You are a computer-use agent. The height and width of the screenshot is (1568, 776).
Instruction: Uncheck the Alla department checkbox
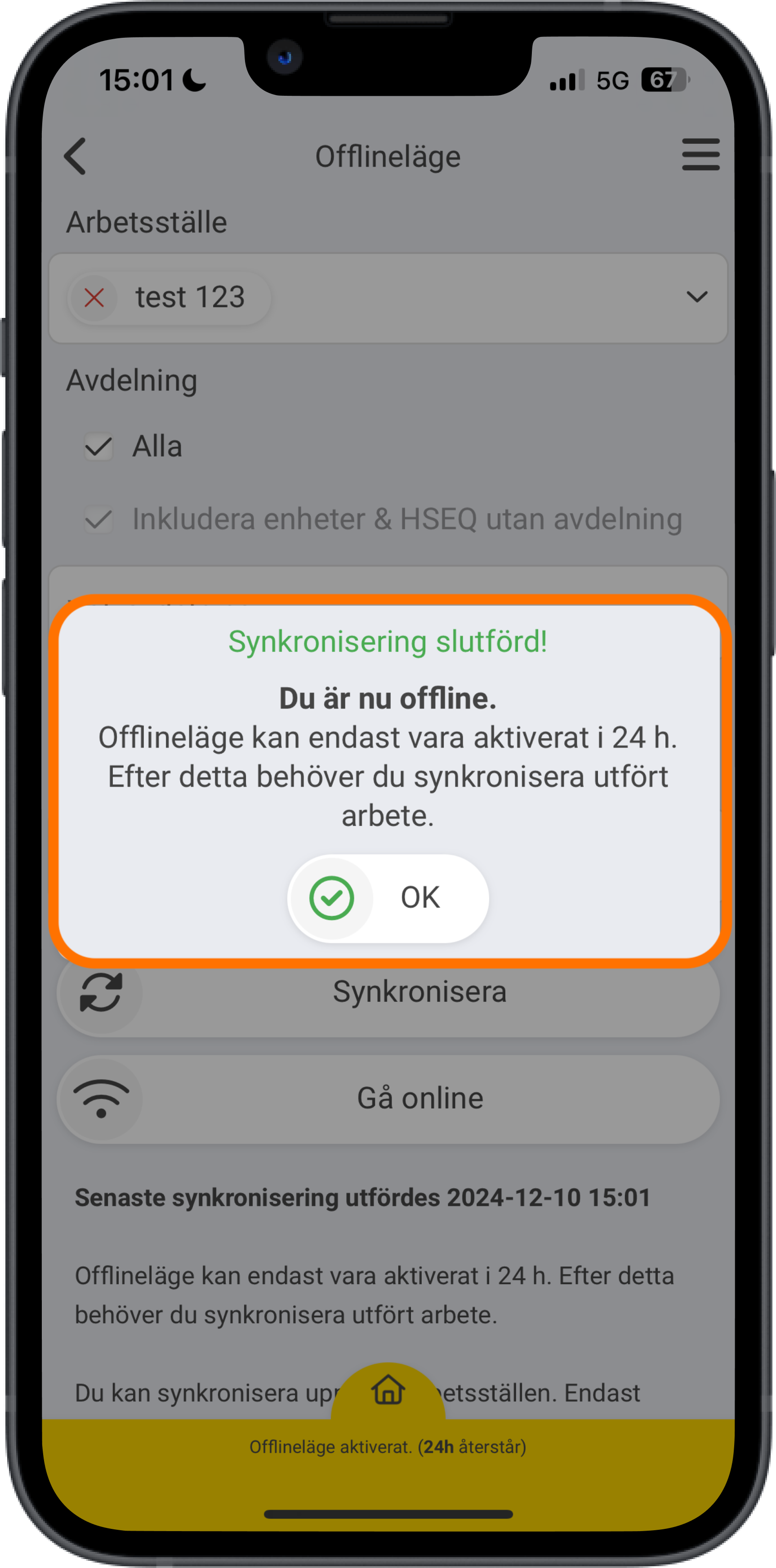click(98, 447)
